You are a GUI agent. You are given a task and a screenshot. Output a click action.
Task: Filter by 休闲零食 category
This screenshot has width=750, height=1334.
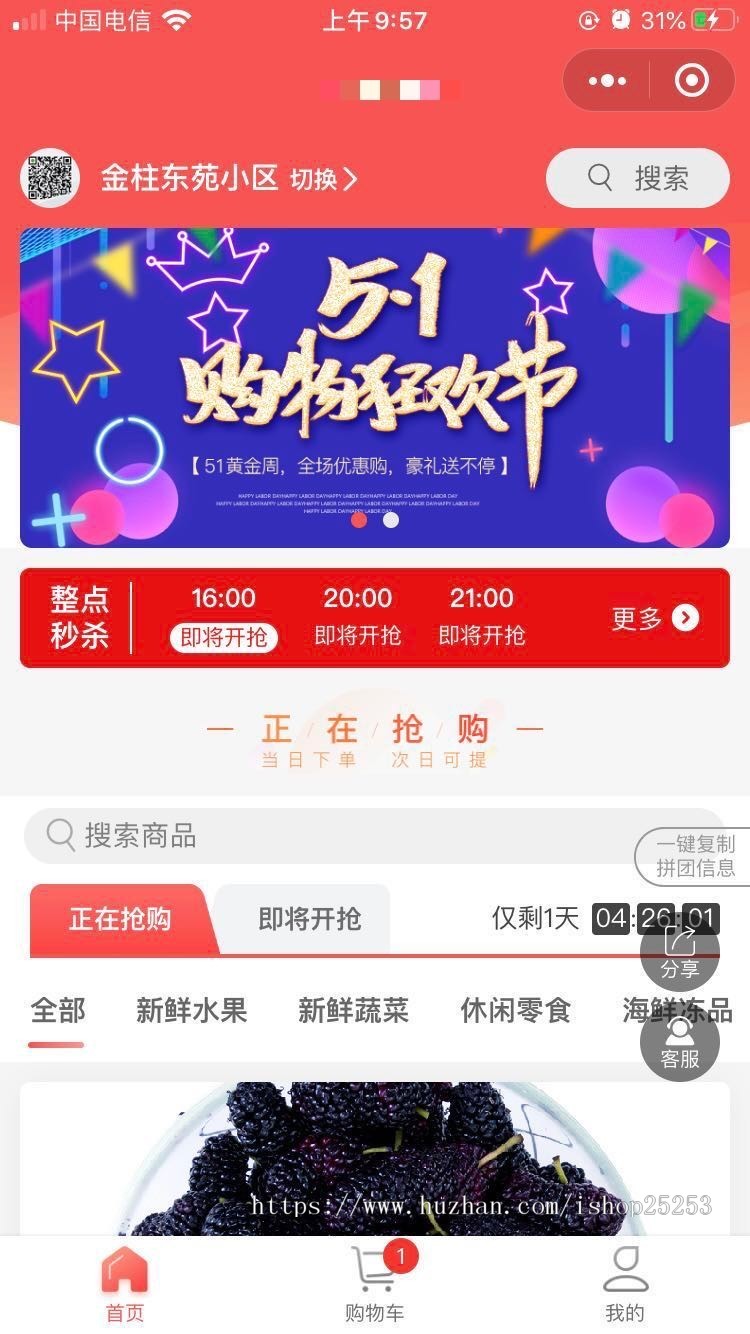[515, 1010]
